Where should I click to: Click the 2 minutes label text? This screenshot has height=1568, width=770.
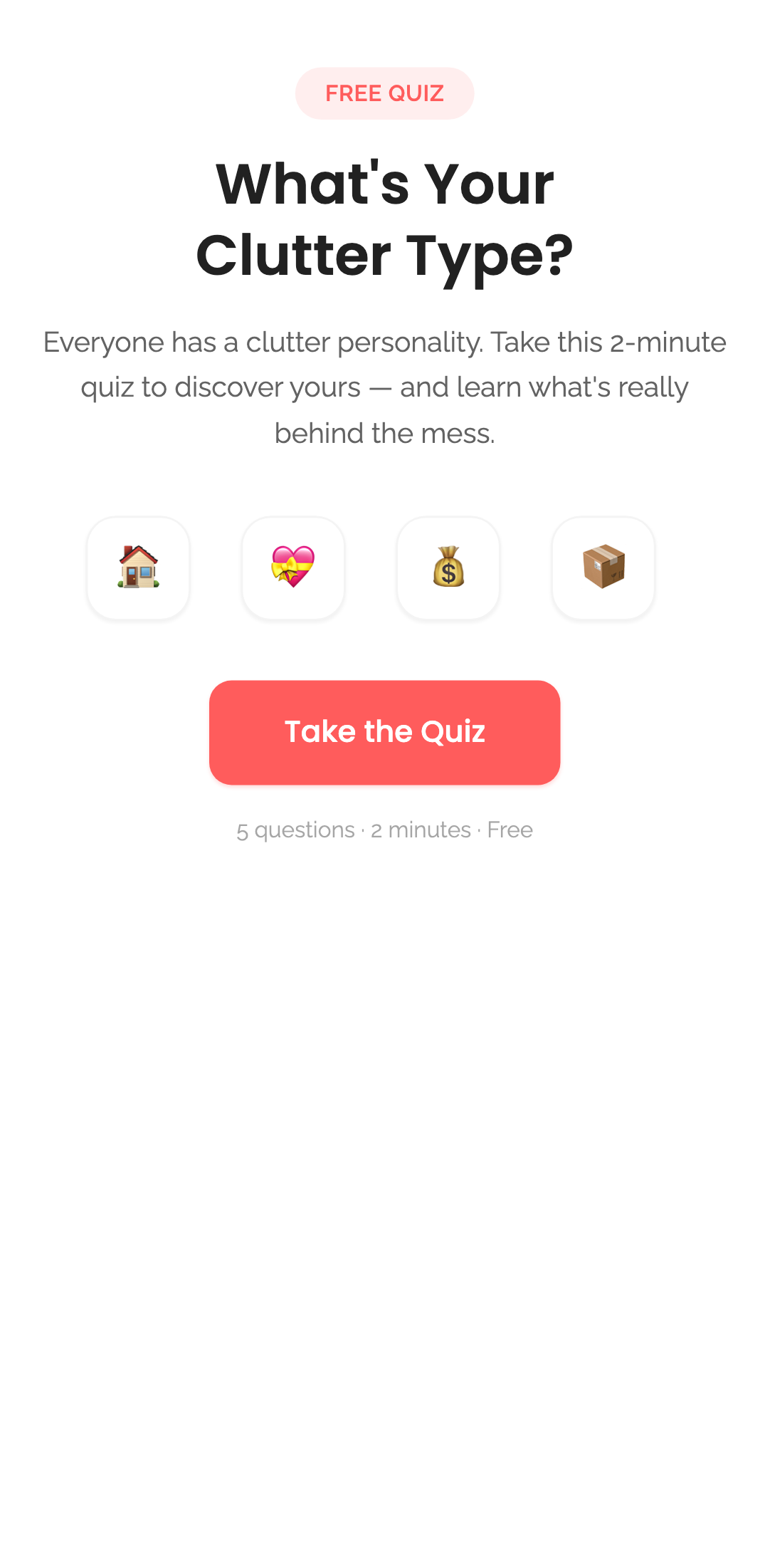pyautogui.click(x=421, y=830)
